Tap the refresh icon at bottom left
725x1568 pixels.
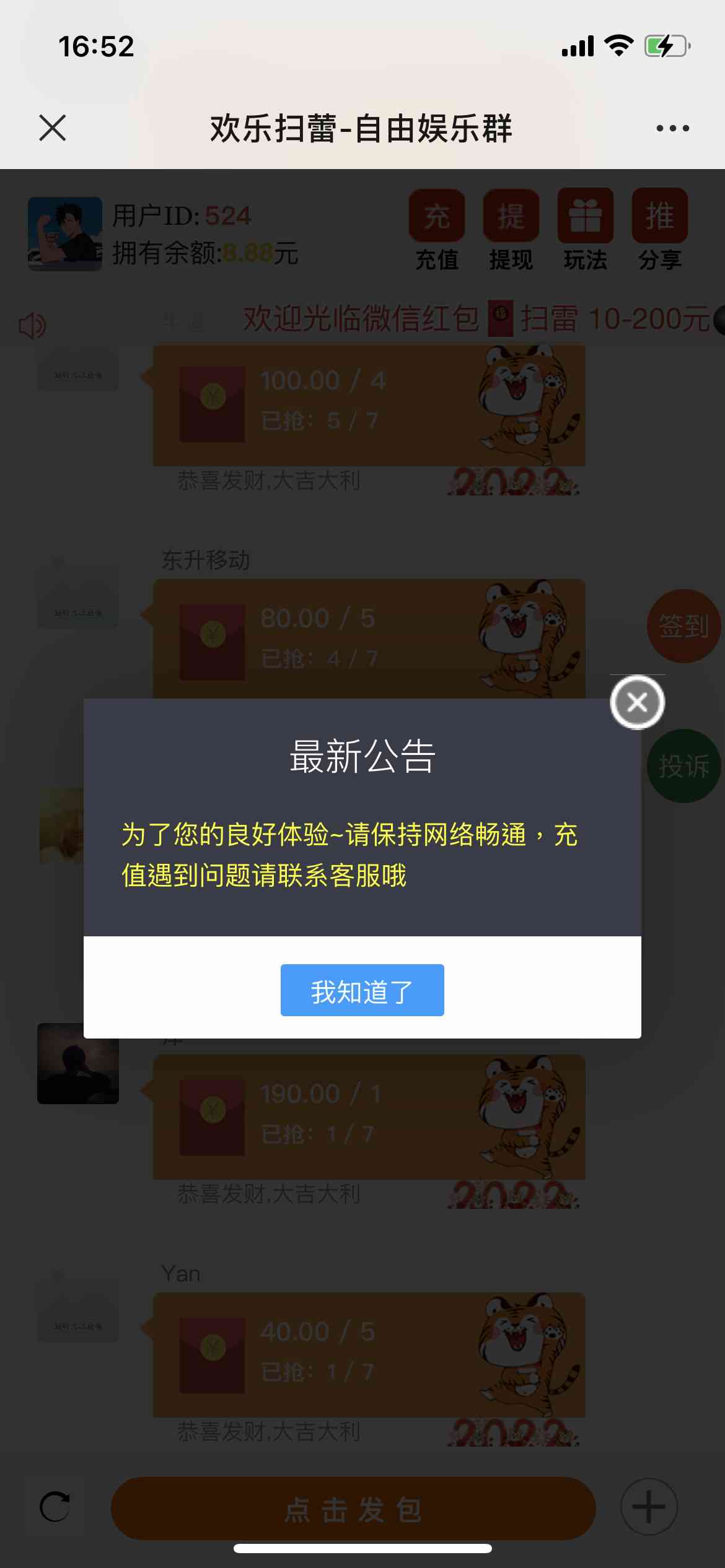(55, 1507)
